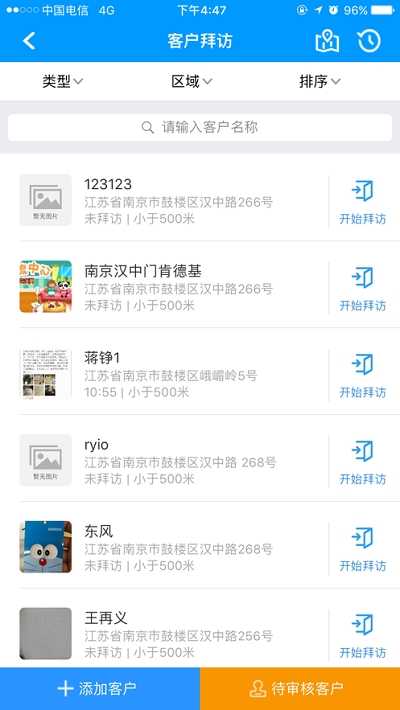The width and height of the screenshot is (400, 710).
Task: Expand the 区域 filter dropdown
Action: [192, 82]
